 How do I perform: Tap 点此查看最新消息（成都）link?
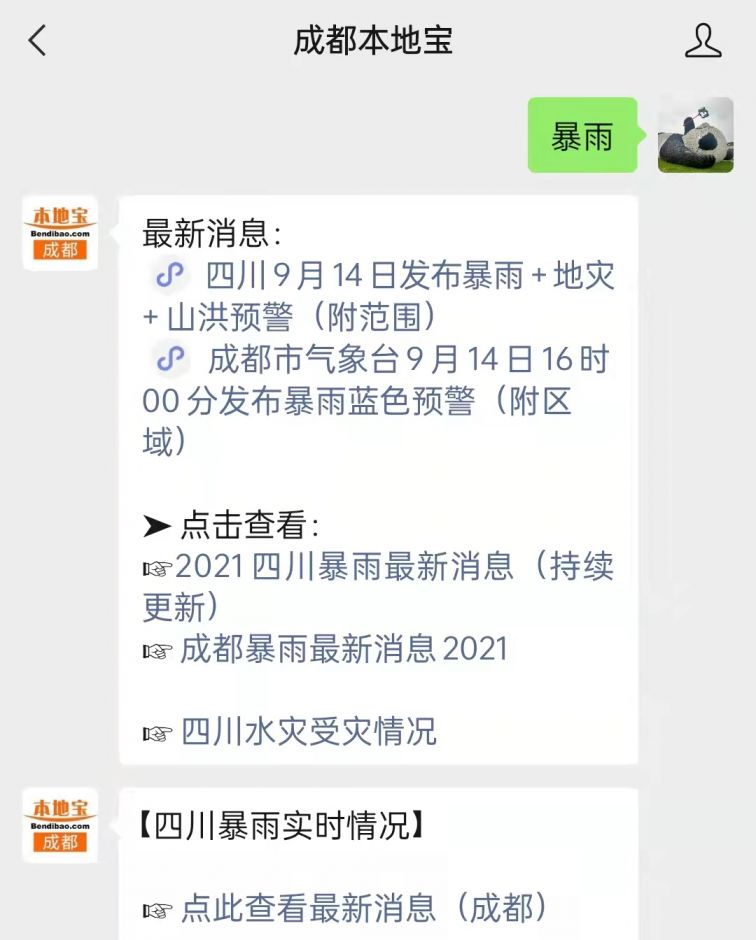[x=364, y=908]
